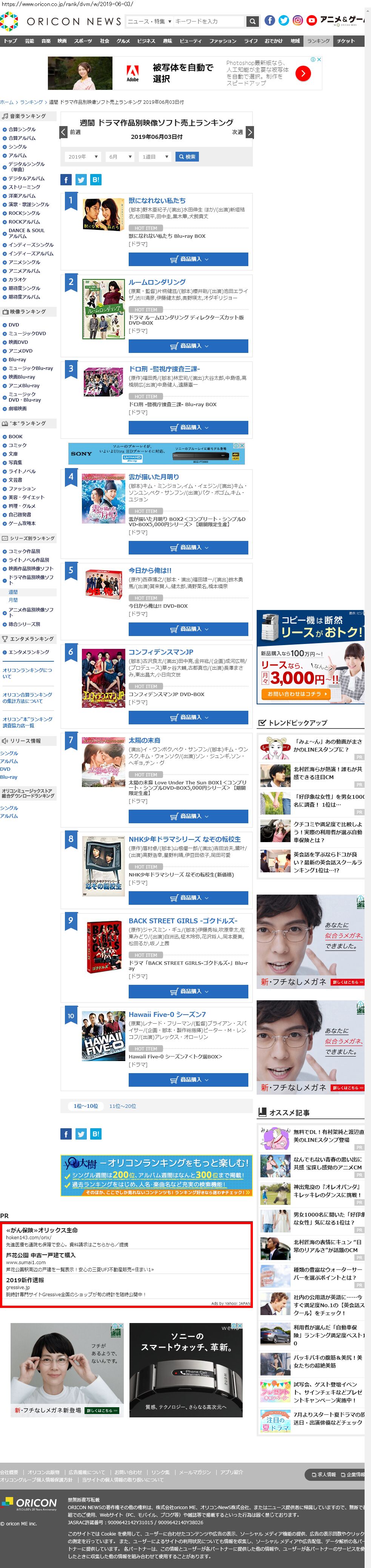The width and height of the screenshot is (371, 1568).
Task: Share via Facebook icon below date filters
Action: click(x=66, y=180)
